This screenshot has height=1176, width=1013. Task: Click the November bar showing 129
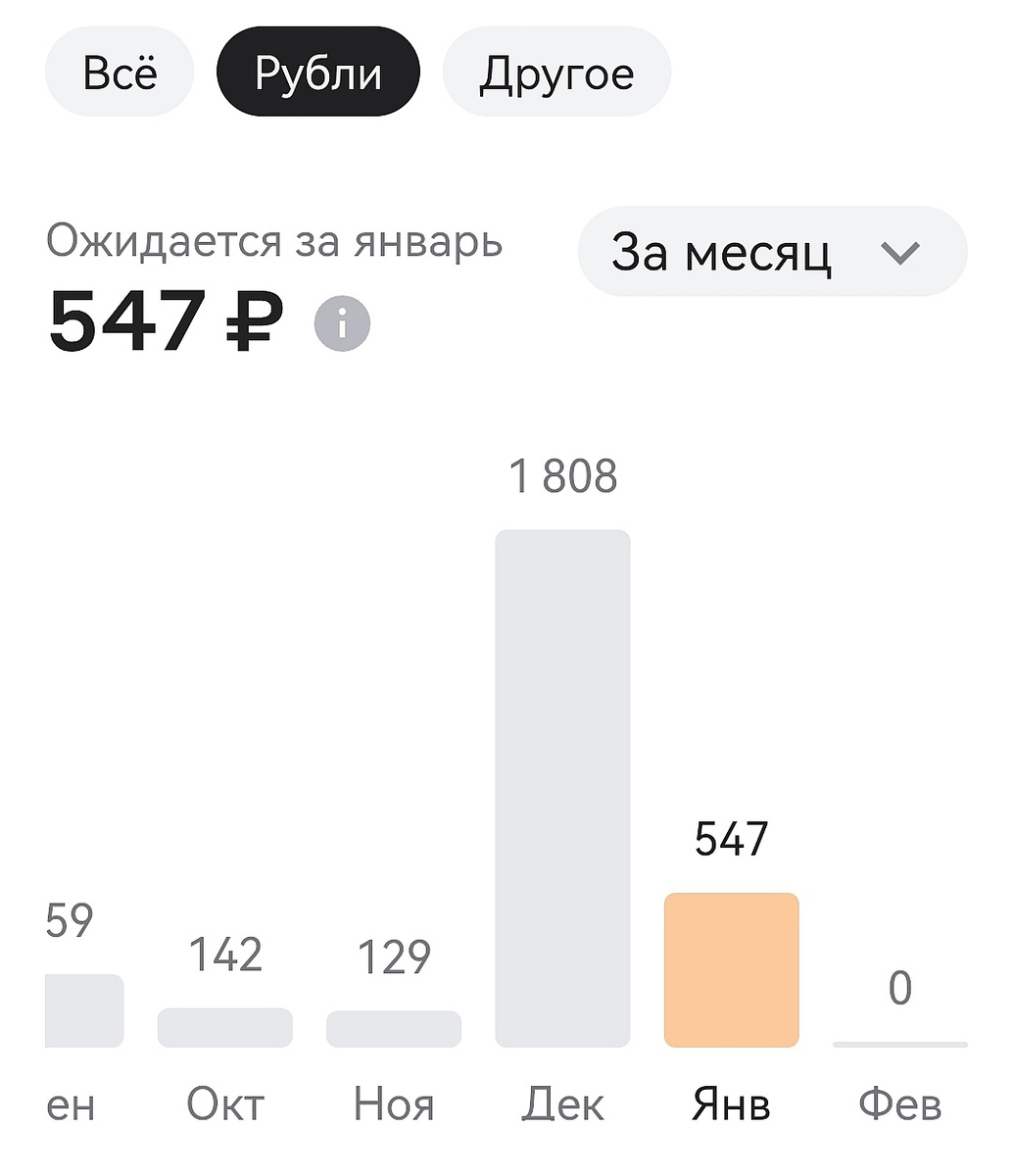392,1027
